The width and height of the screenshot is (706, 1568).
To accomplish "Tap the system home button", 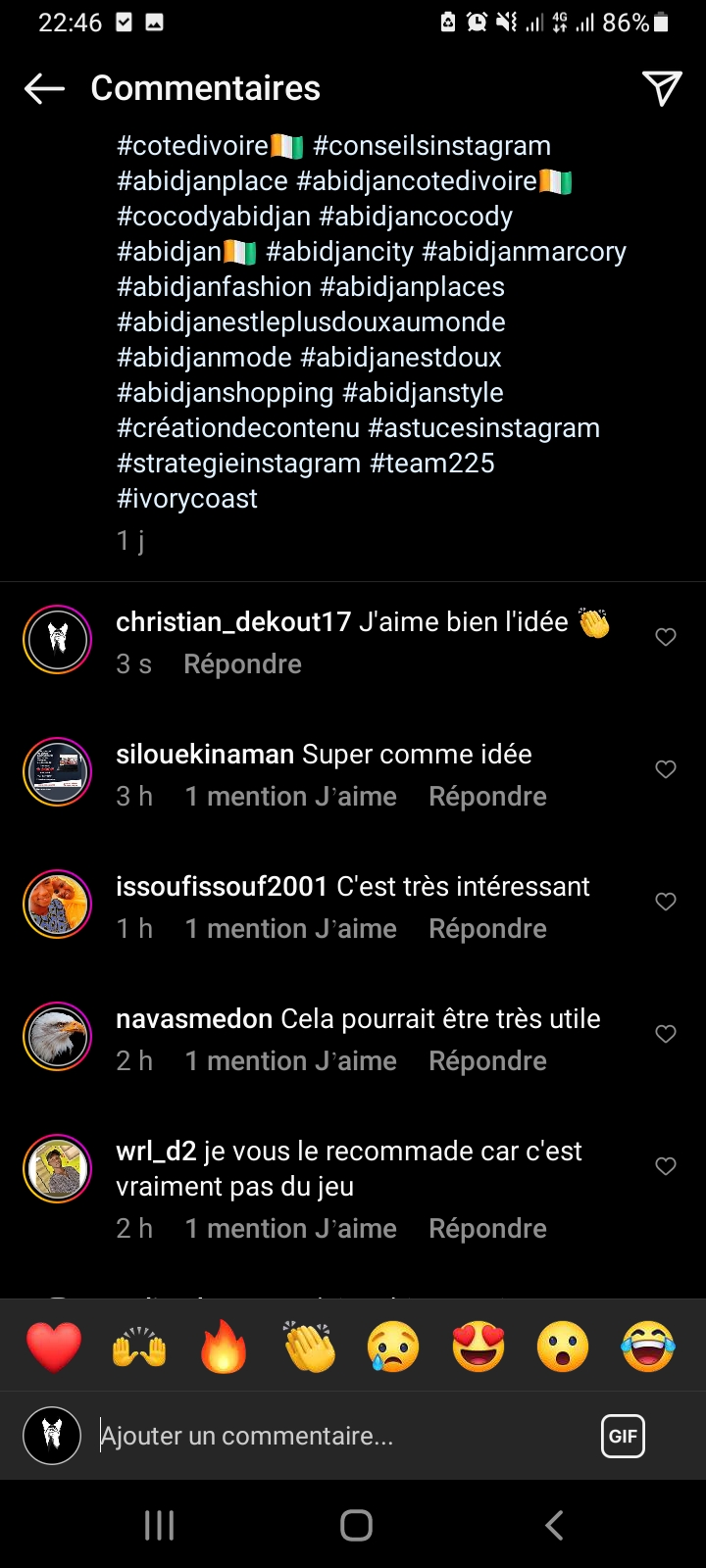I will (x=356, y=1525).
